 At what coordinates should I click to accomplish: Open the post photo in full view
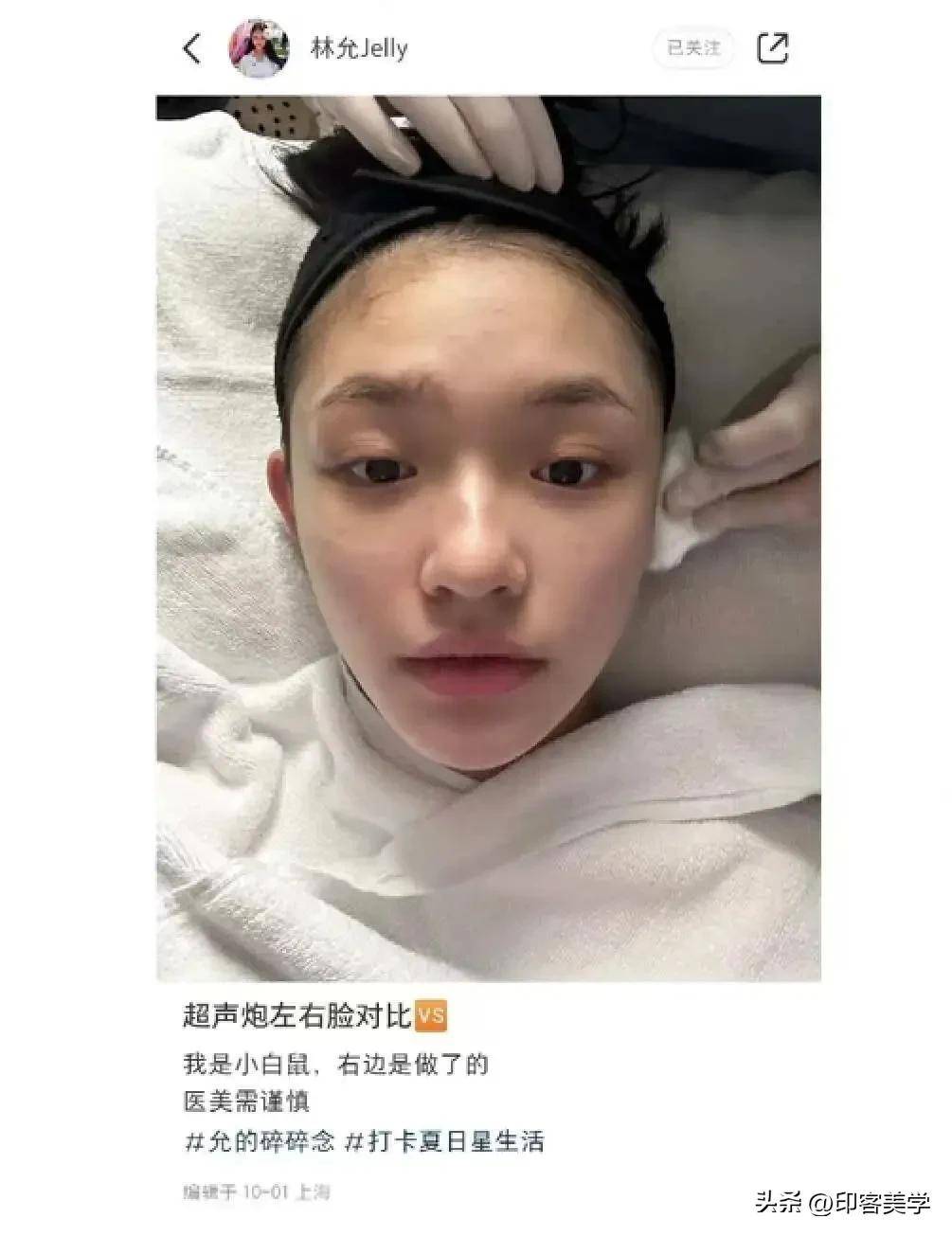click(x=489, y=538)
